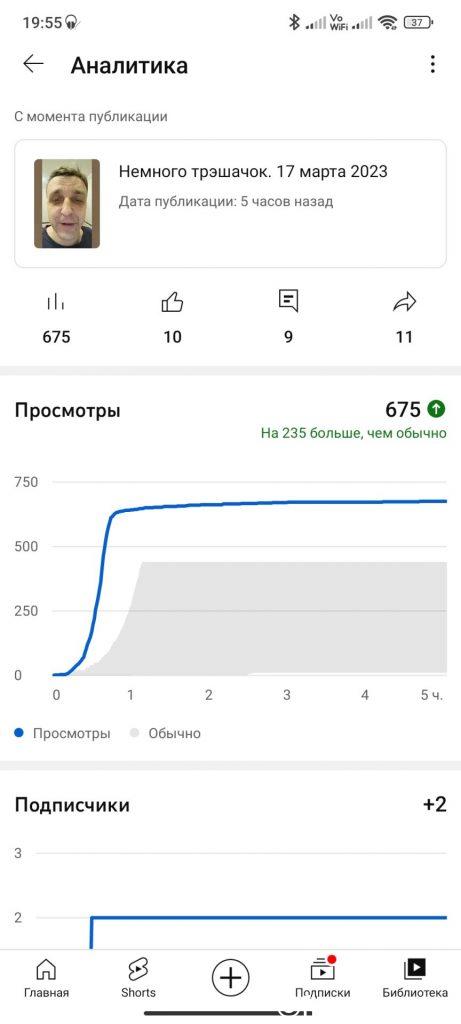The image size is (461, 1024).
Task: Go back using the arrow beside Аналитика
Action: click(33, 64)
